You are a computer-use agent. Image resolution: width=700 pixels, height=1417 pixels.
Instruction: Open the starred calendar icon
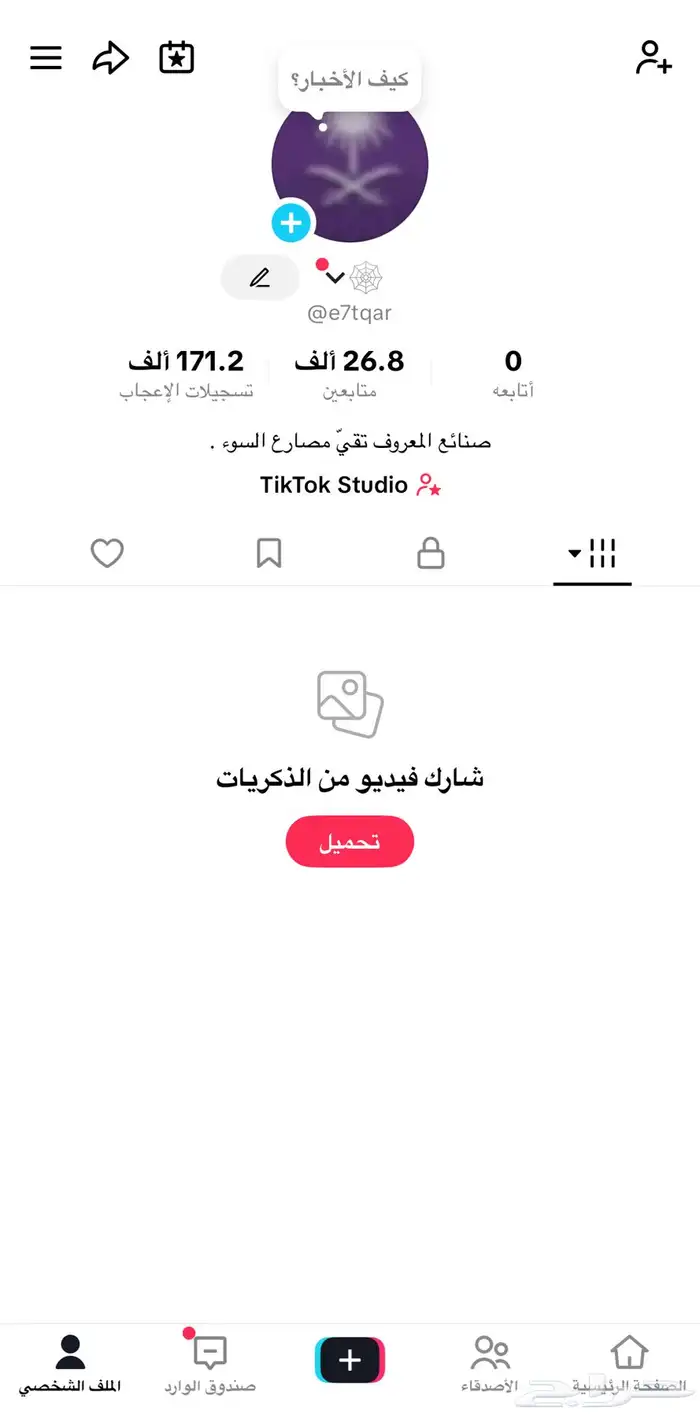pos(177,58)
